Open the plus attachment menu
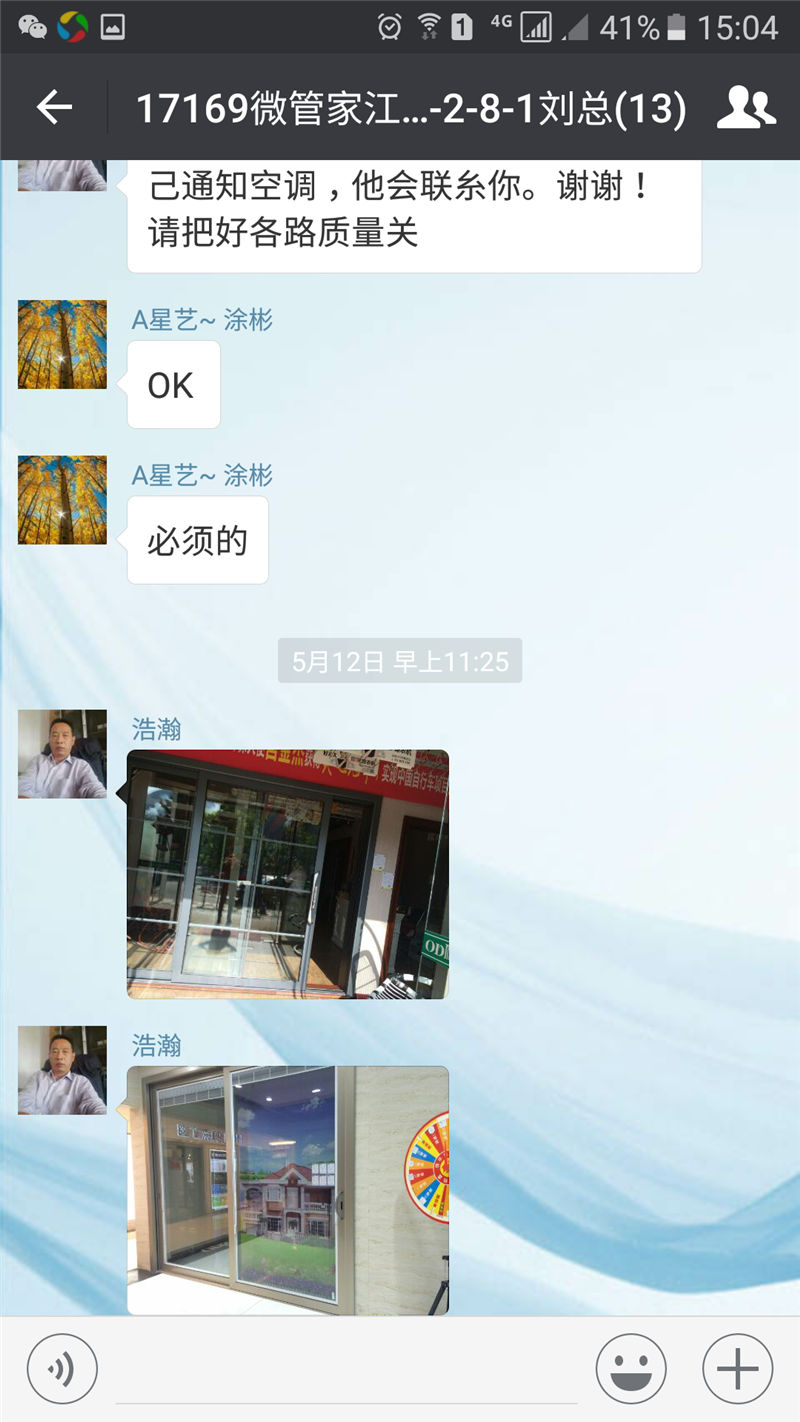The height and width of the screenshot is (1422, 800). (737, 1369)
